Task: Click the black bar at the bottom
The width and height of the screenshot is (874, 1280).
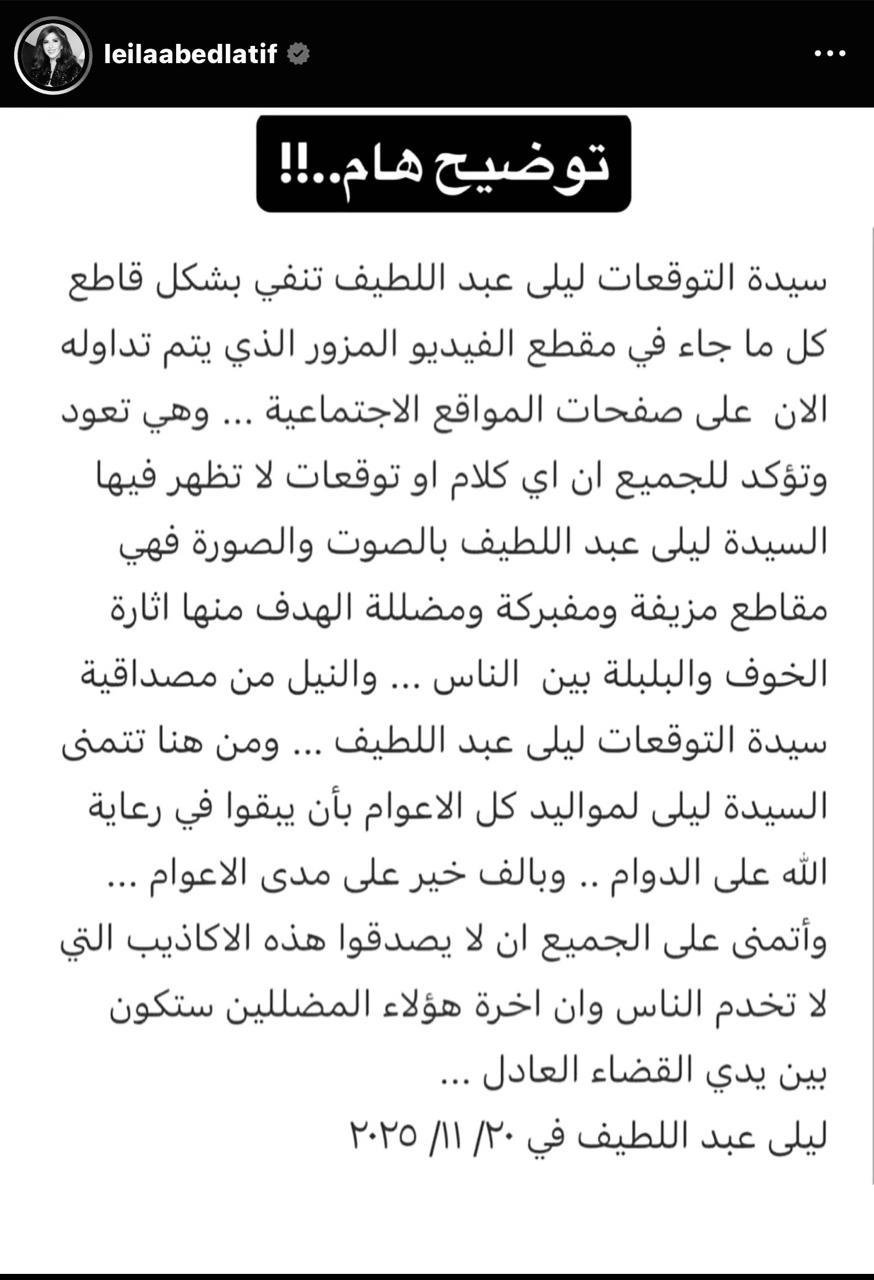Action: 437,1270
